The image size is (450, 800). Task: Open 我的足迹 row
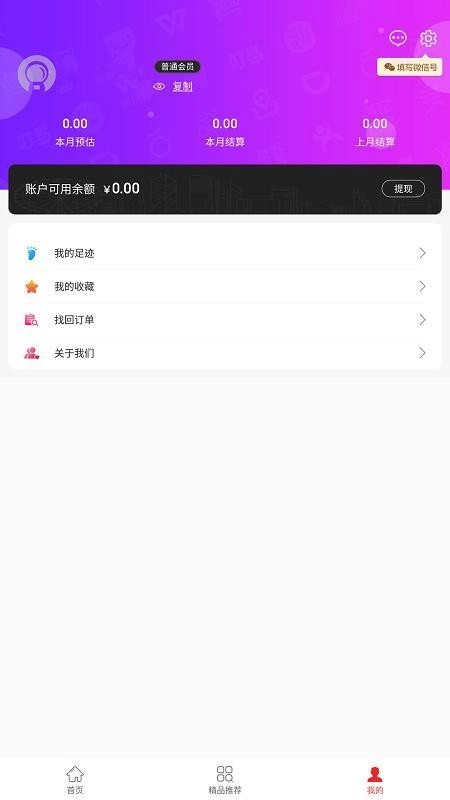(225, 253)
